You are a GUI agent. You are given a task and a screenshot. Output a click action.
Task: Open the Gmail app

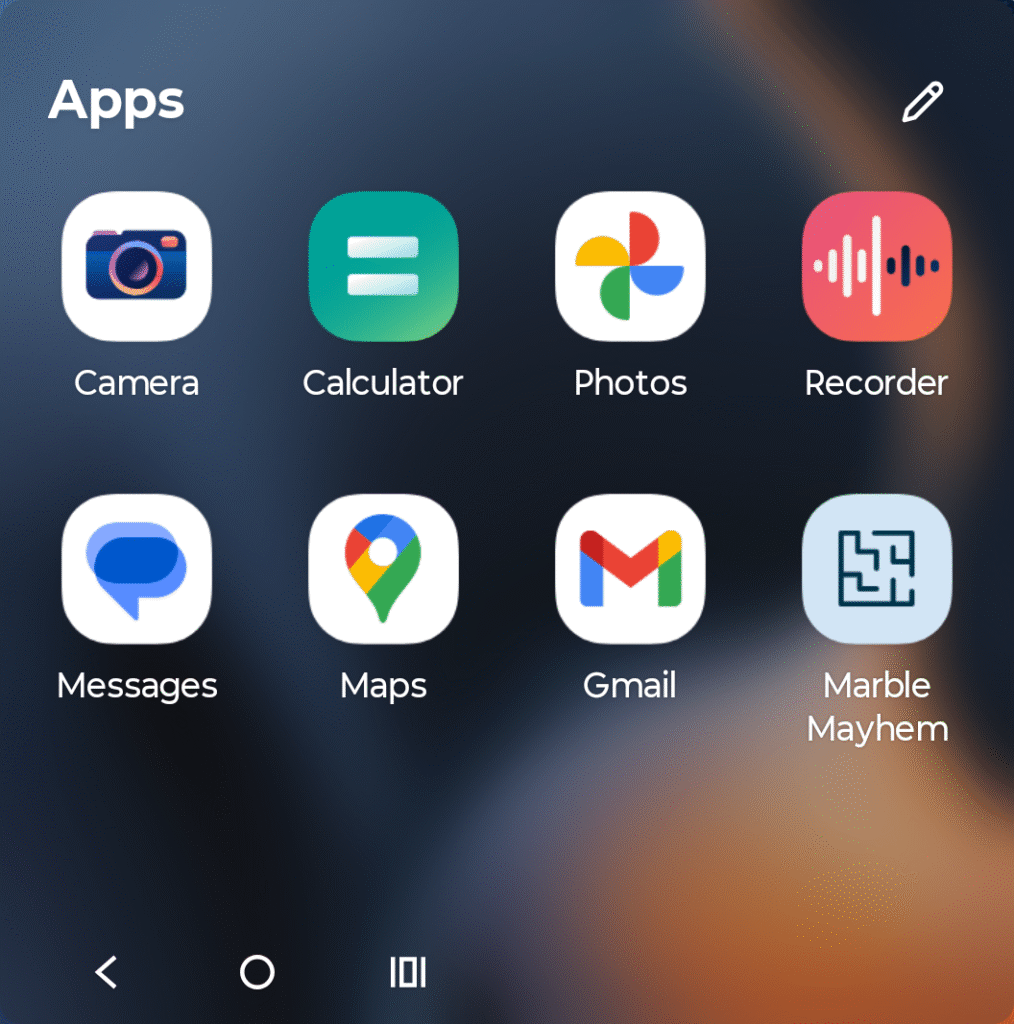click(630, 569)
